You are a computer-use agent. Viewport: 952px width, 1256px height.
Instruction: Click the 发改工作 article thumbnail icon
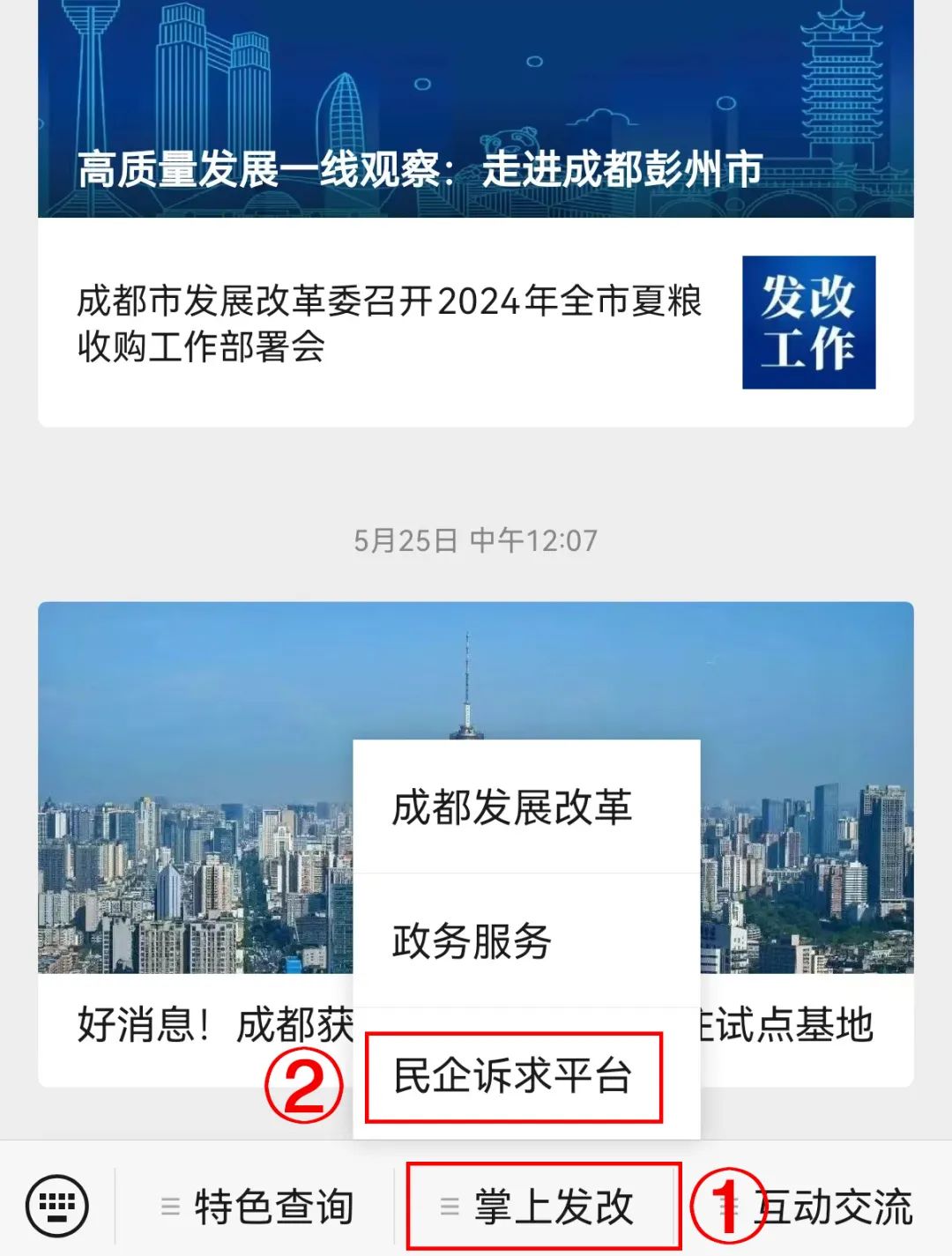808,322
